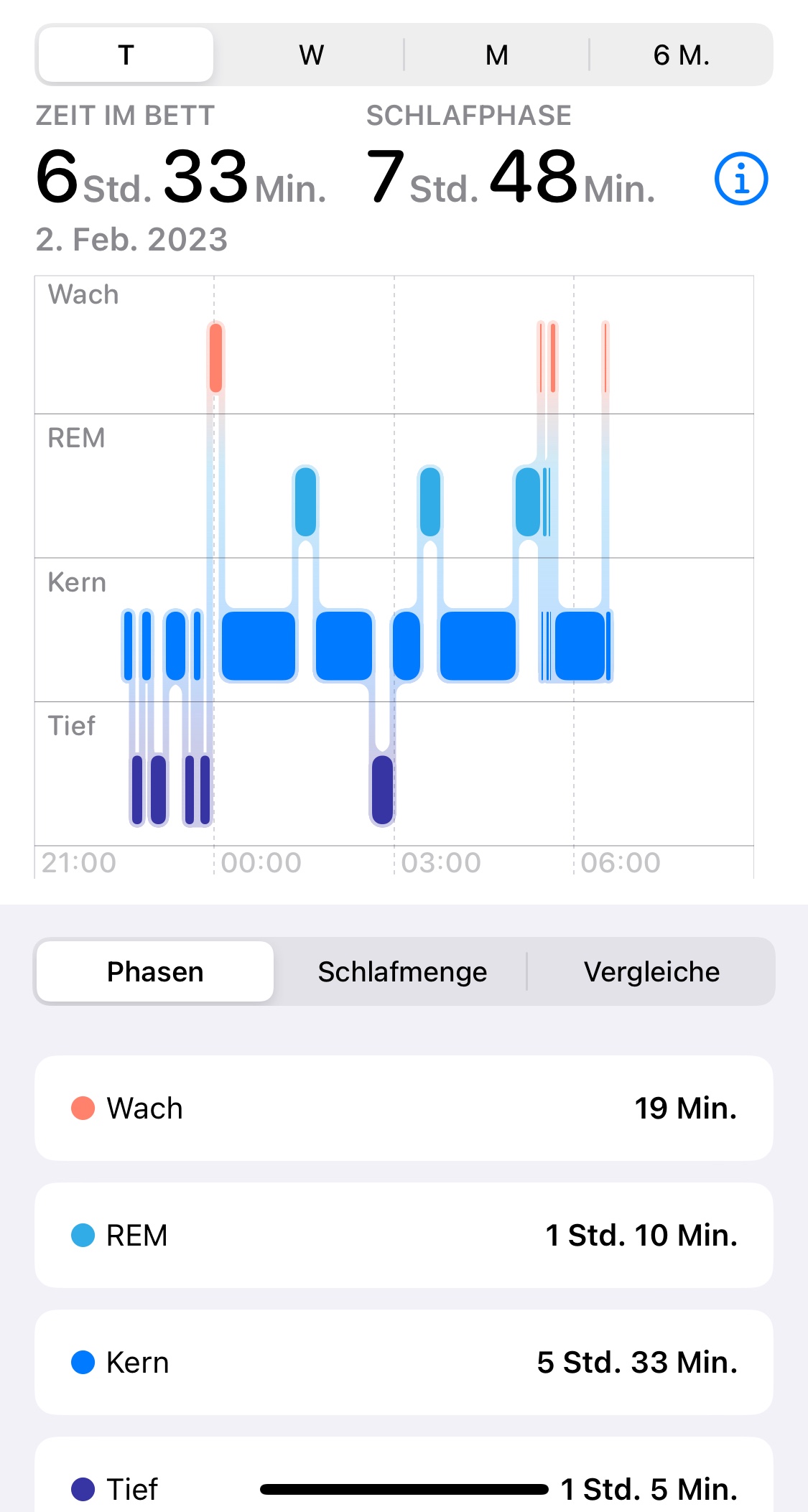Switch to the Schlafmenge segment
This screenshot has height=1512, width=808.
coord(402,971)
